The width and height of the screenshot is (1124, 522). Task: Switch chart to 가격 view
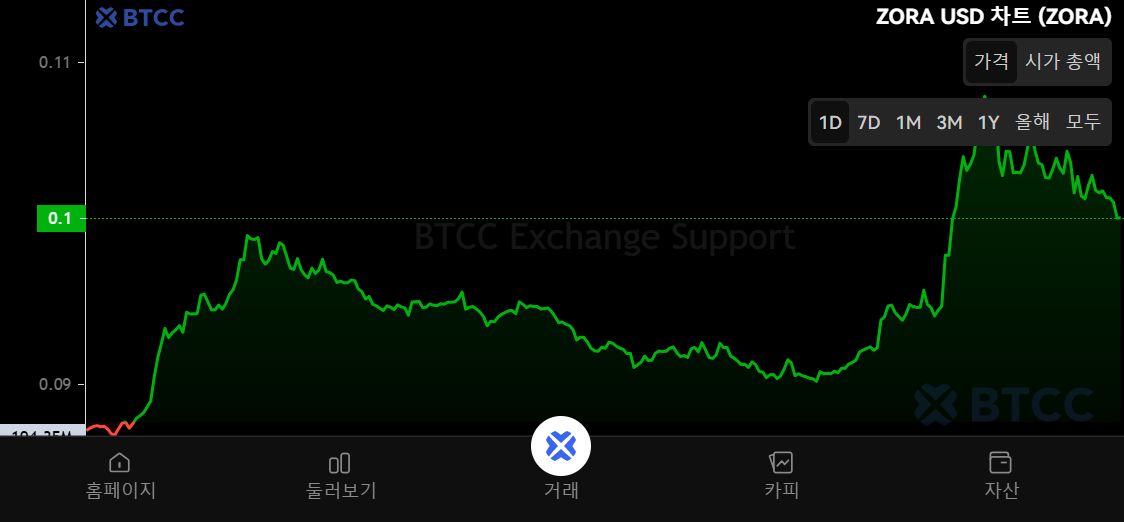991,62
